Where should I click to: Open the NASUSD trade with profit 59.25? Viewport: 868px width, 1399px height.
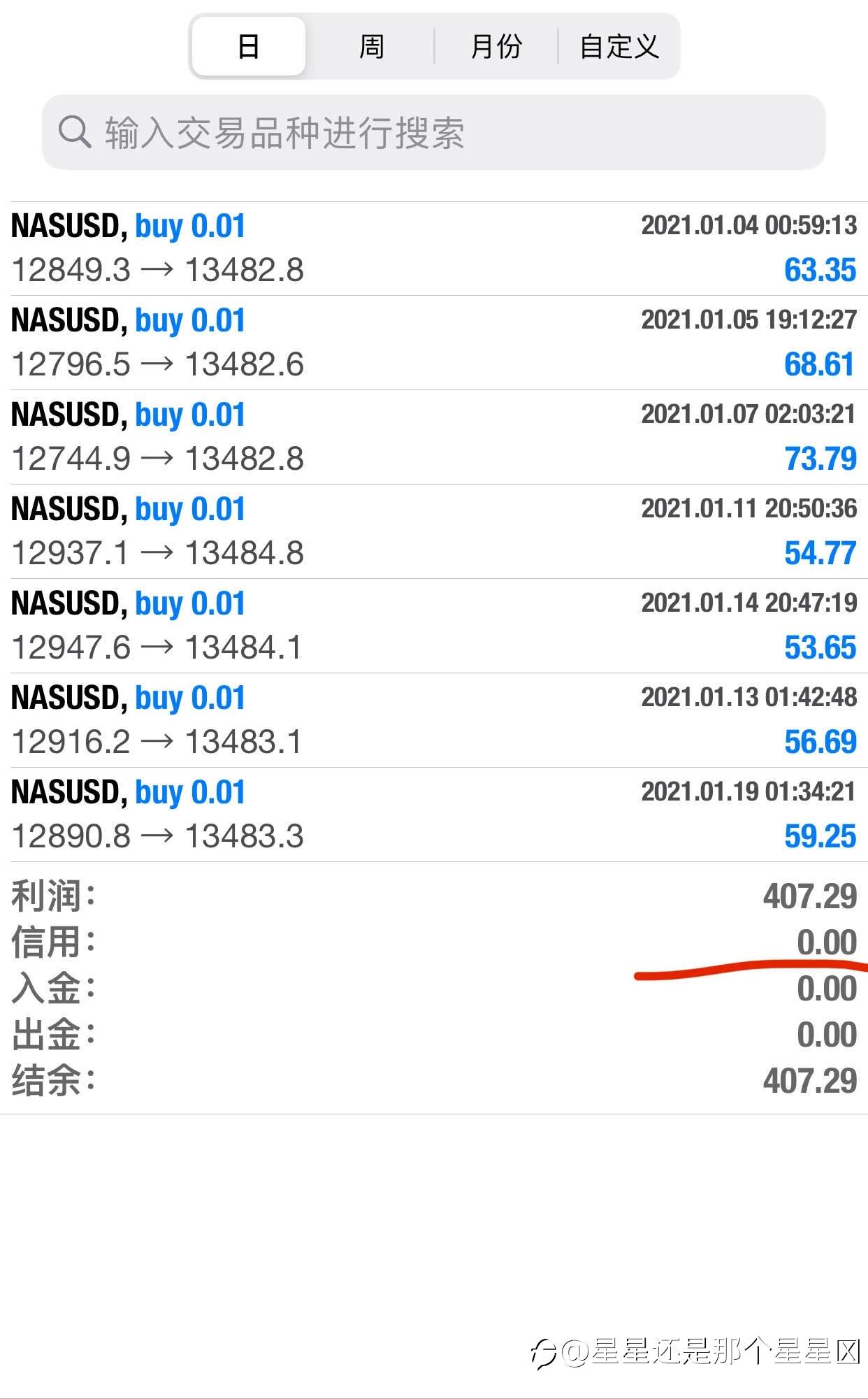[434, 815]
